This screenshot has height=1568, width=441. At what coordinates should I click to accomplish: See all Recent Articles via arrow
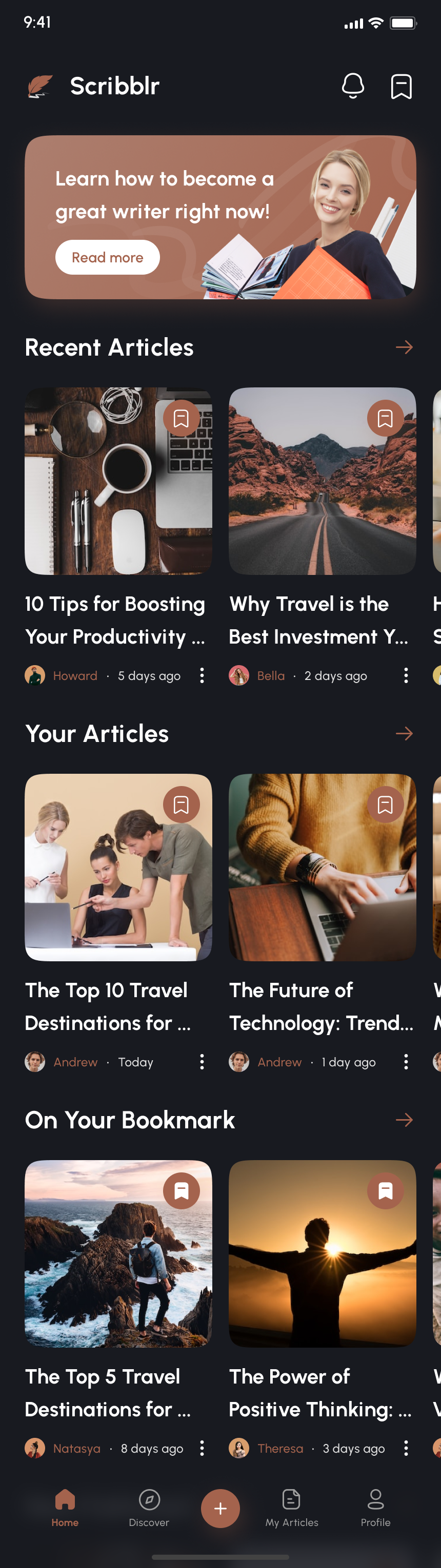pos(404,347)
